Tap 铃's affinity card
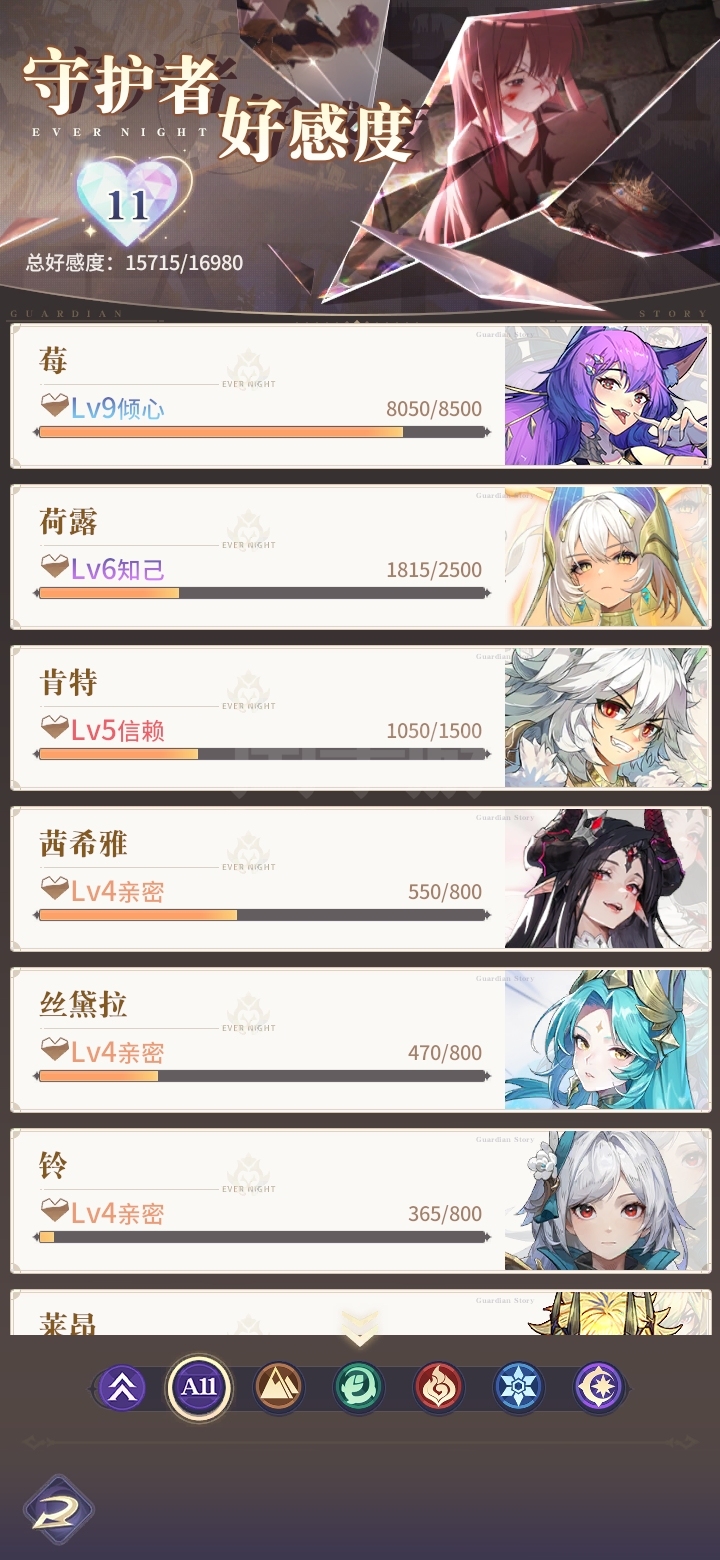This screenshot has height=1560, width=720. click(360, 1201)
